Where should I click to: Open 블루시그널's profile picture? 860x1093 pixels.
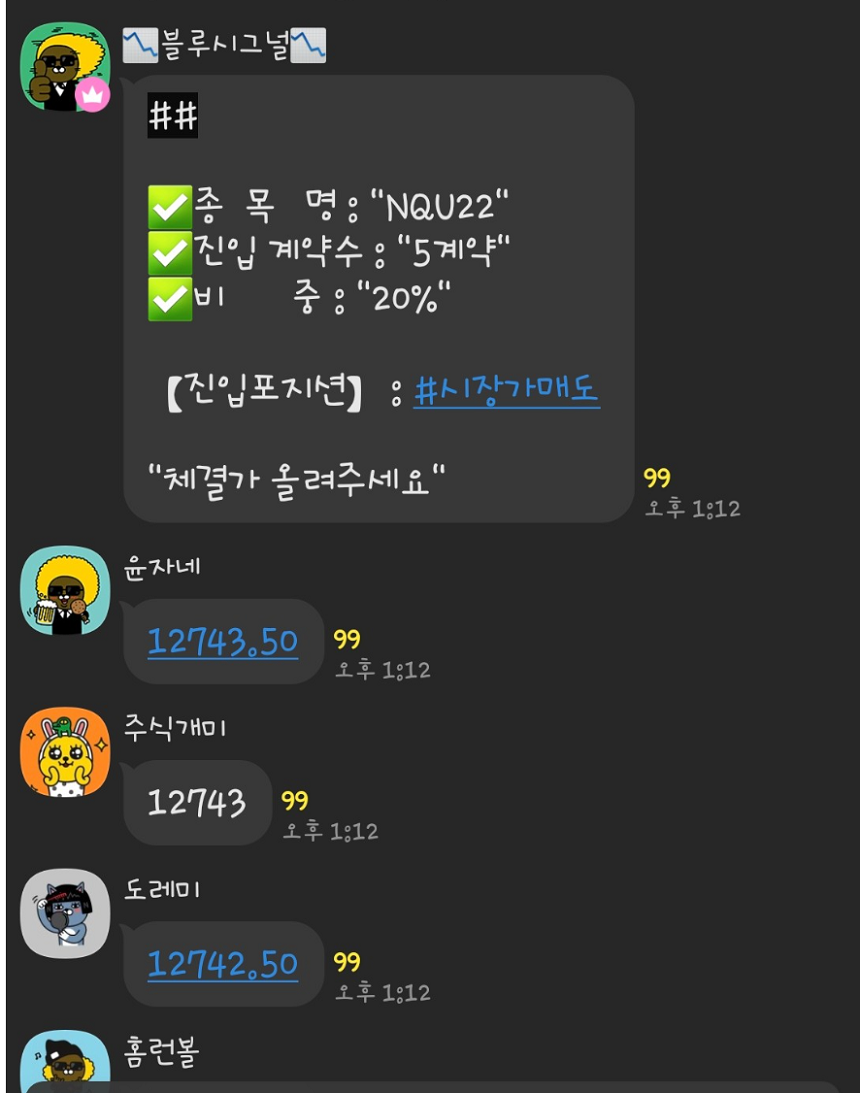tap(64, 66)
